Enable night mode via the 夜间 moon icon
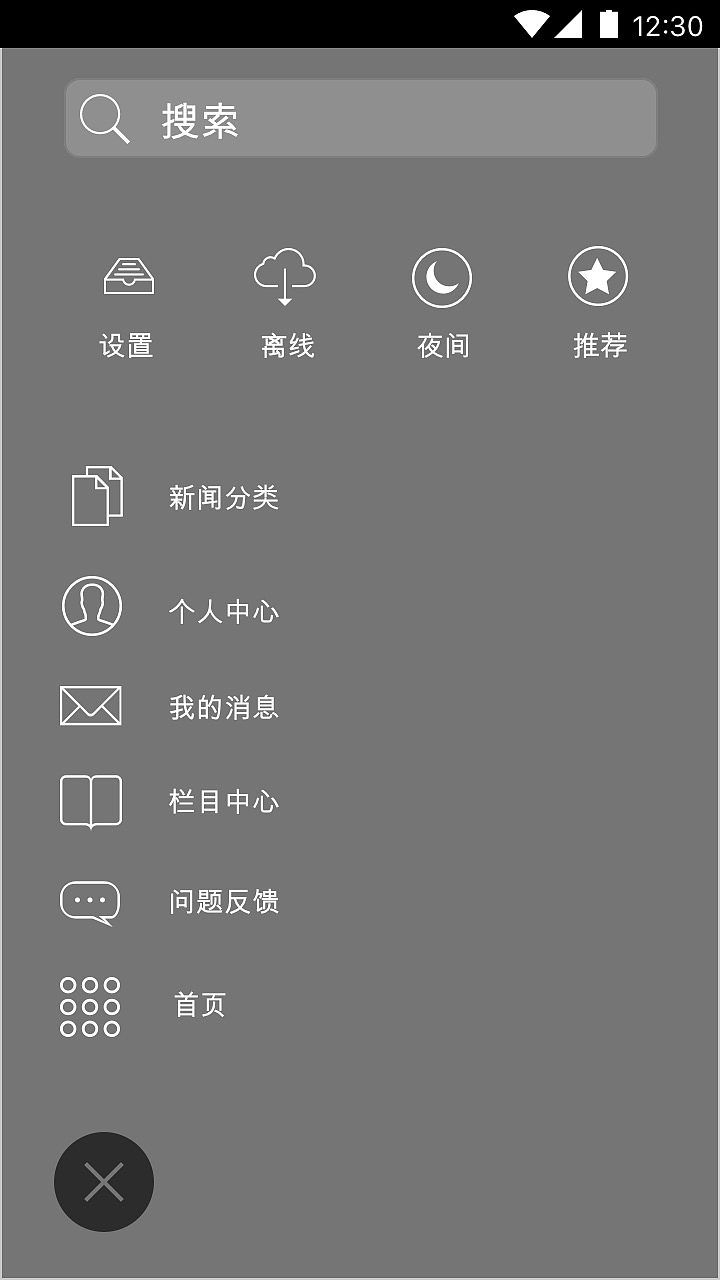This screenshot has height=1280, width=720. [441, 277]
